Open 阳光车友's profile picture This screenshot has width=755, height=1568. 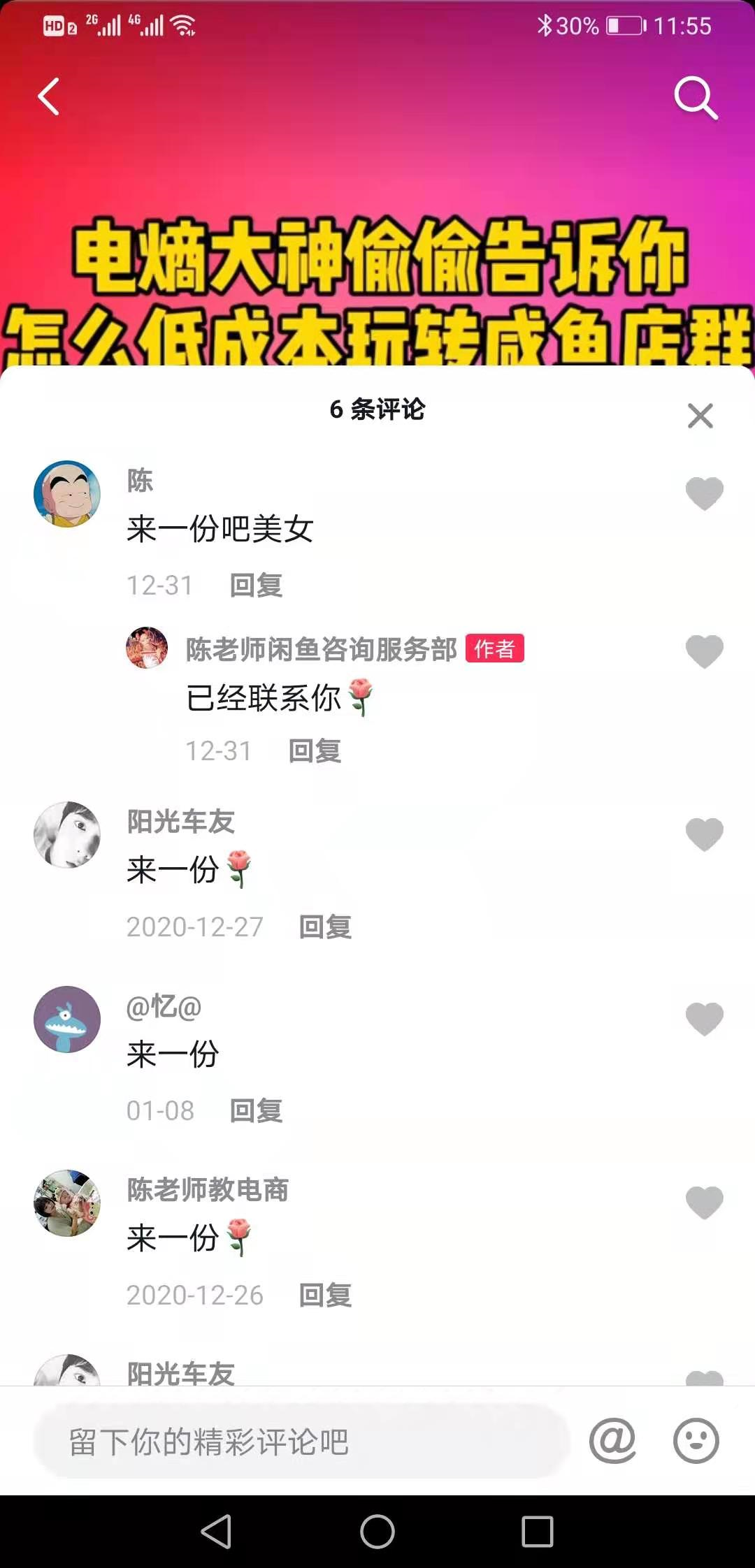[x=67, y=834]
